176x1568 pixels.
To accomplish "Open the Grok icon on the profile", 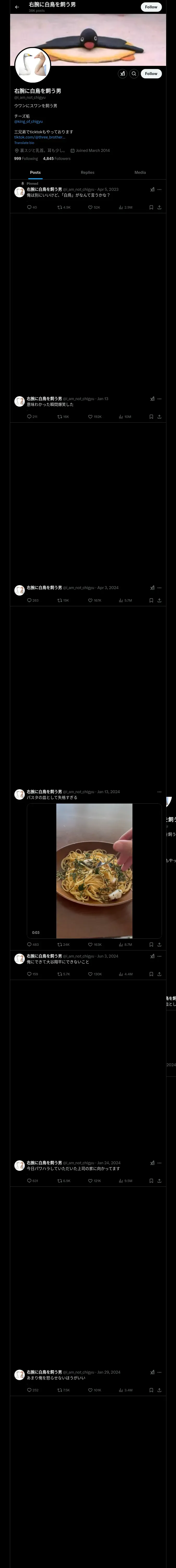I will coord(123,74).
